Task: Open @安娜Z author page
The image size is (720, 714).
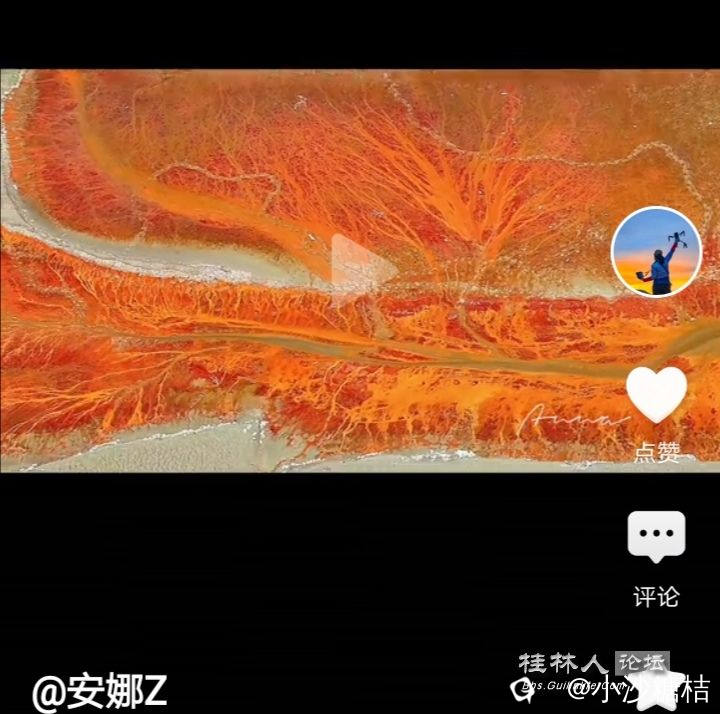Action: [x=99, y=690]
